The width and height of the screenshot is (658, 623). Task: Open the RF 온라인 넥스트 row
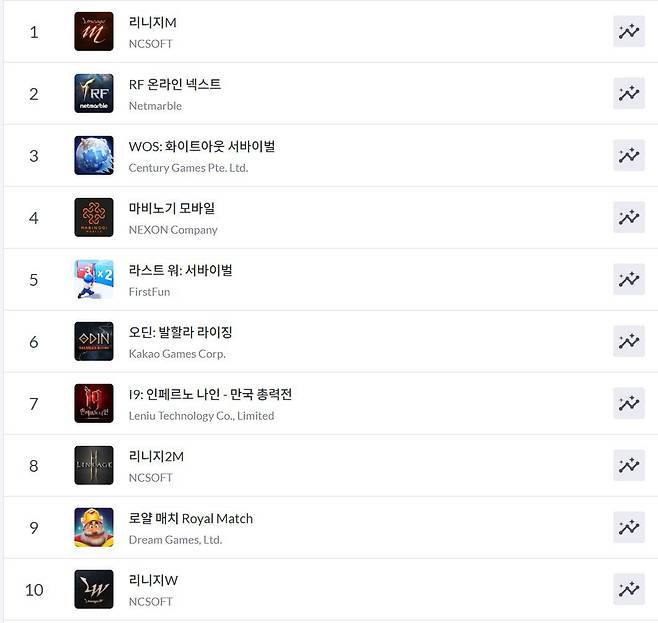pyautogui.click(x=175, y=85)
